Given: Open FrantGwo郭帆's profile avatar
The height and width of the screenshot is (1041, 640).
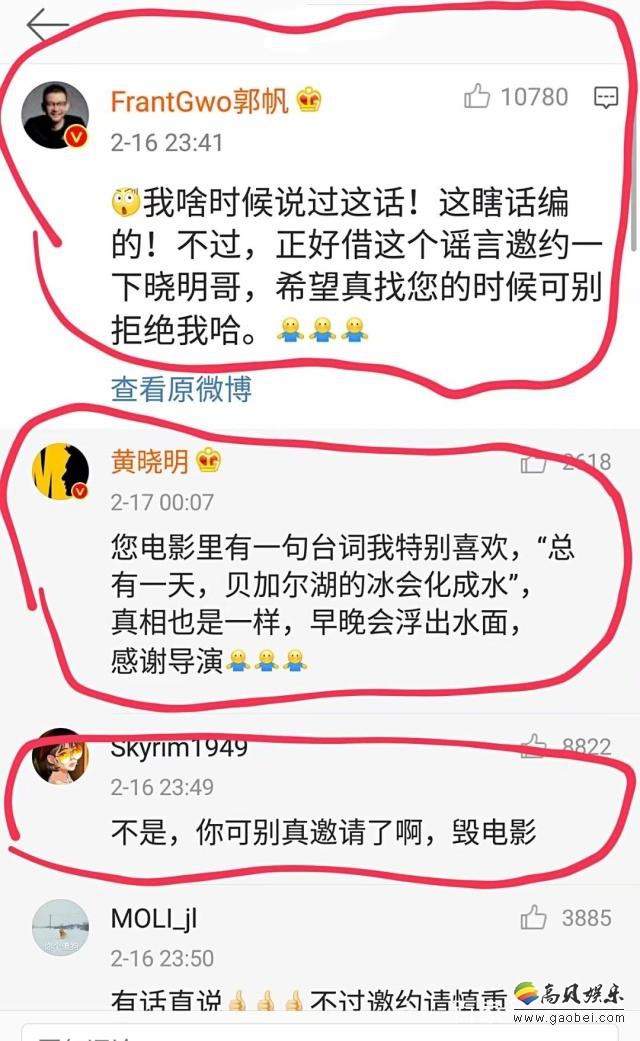Looking at the screenshot, I should click(56, 115).
